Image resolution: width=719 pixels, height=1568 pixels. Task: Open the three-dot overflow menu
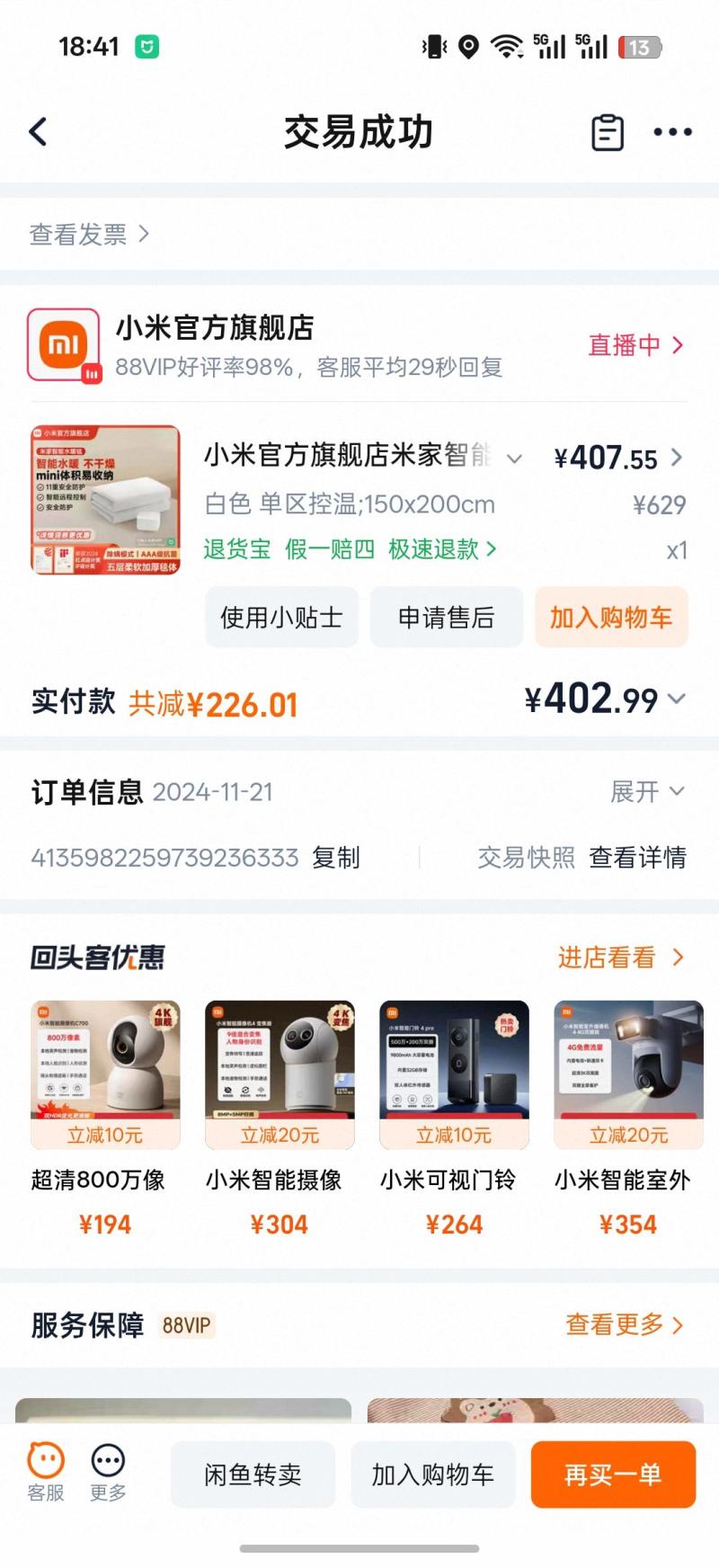point(672,132)
